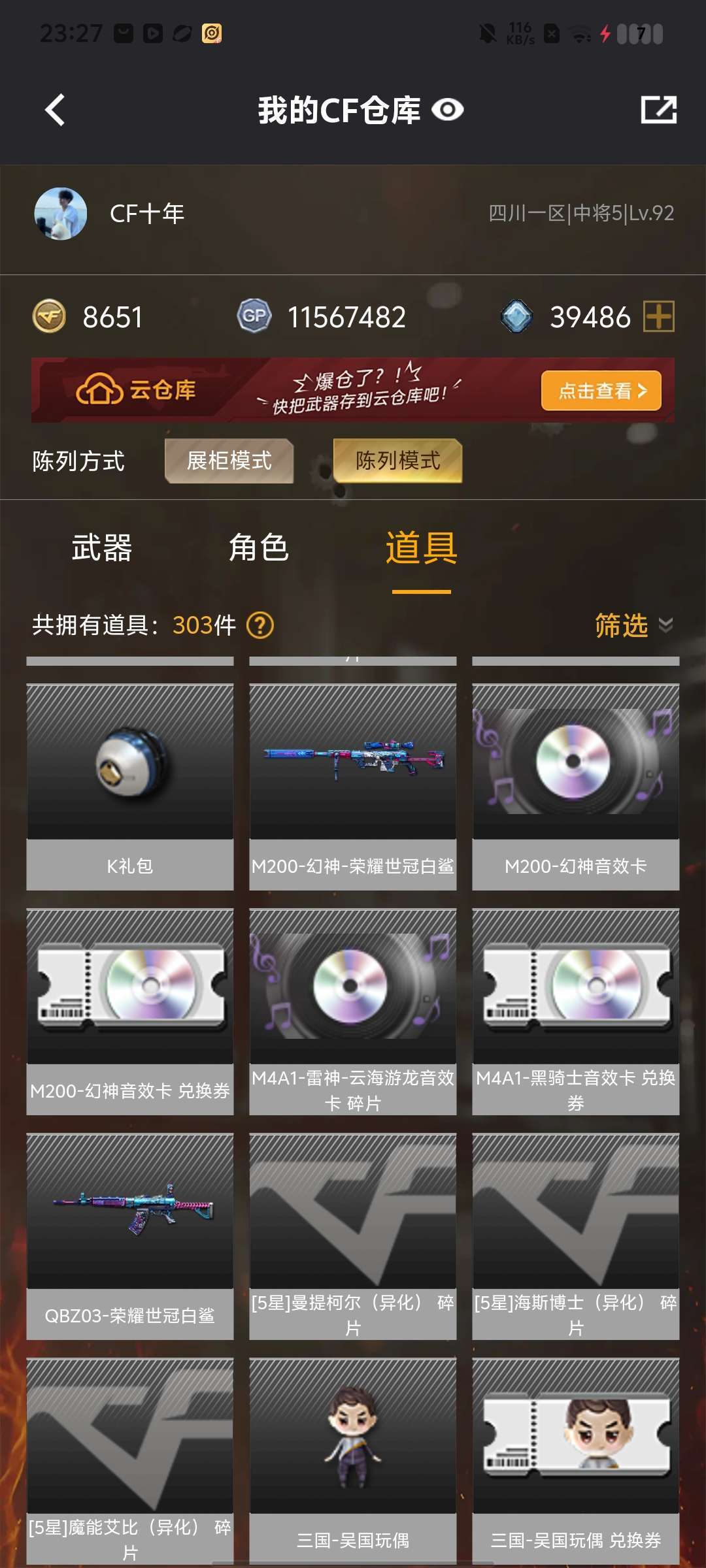This screenshot has height=1568, width=706.
Task: Open M4A1-黑骑士音效卡 兑换券 item
Action: (576, 1011)
